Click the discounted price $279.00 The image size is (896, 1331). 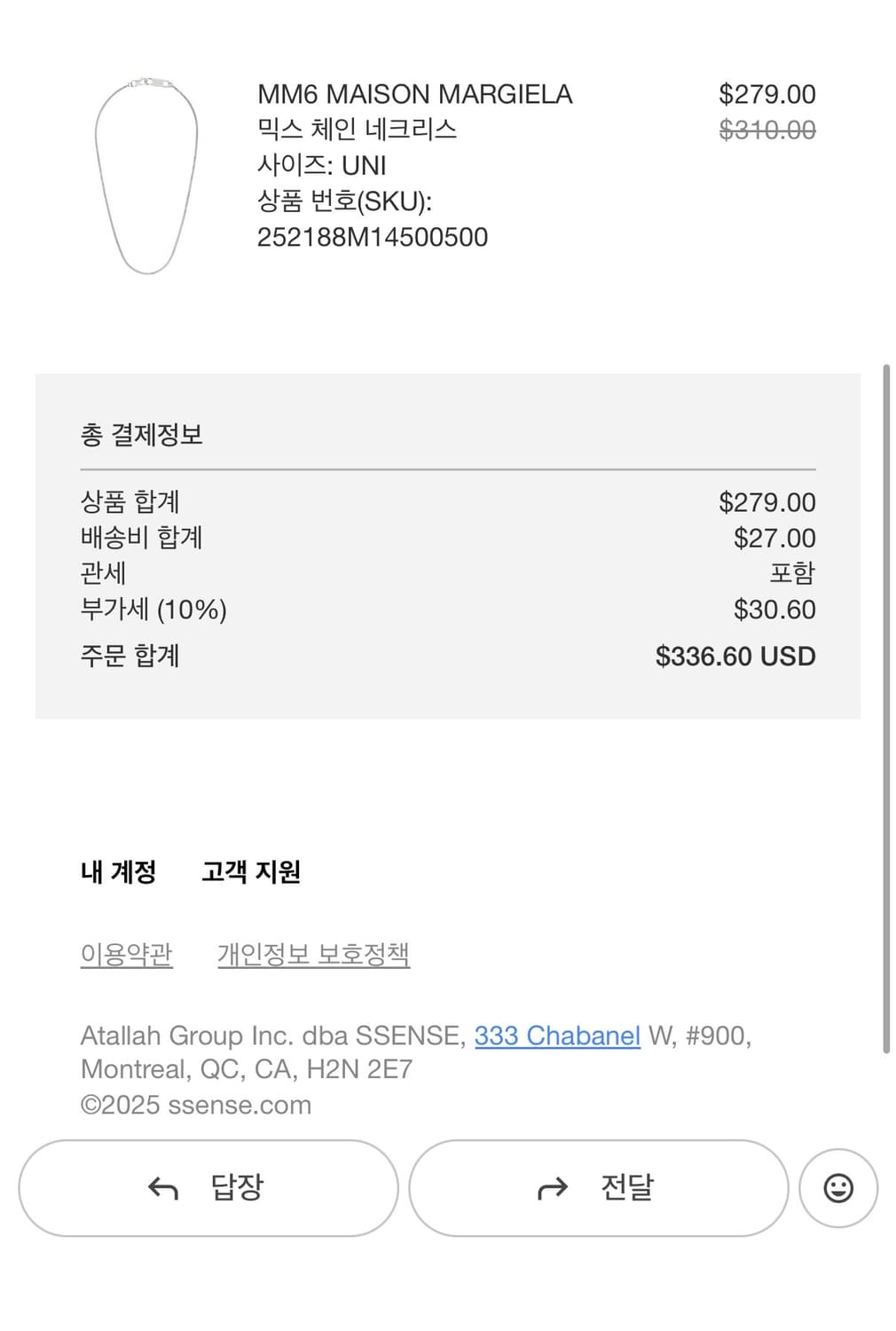pos(768,92)
